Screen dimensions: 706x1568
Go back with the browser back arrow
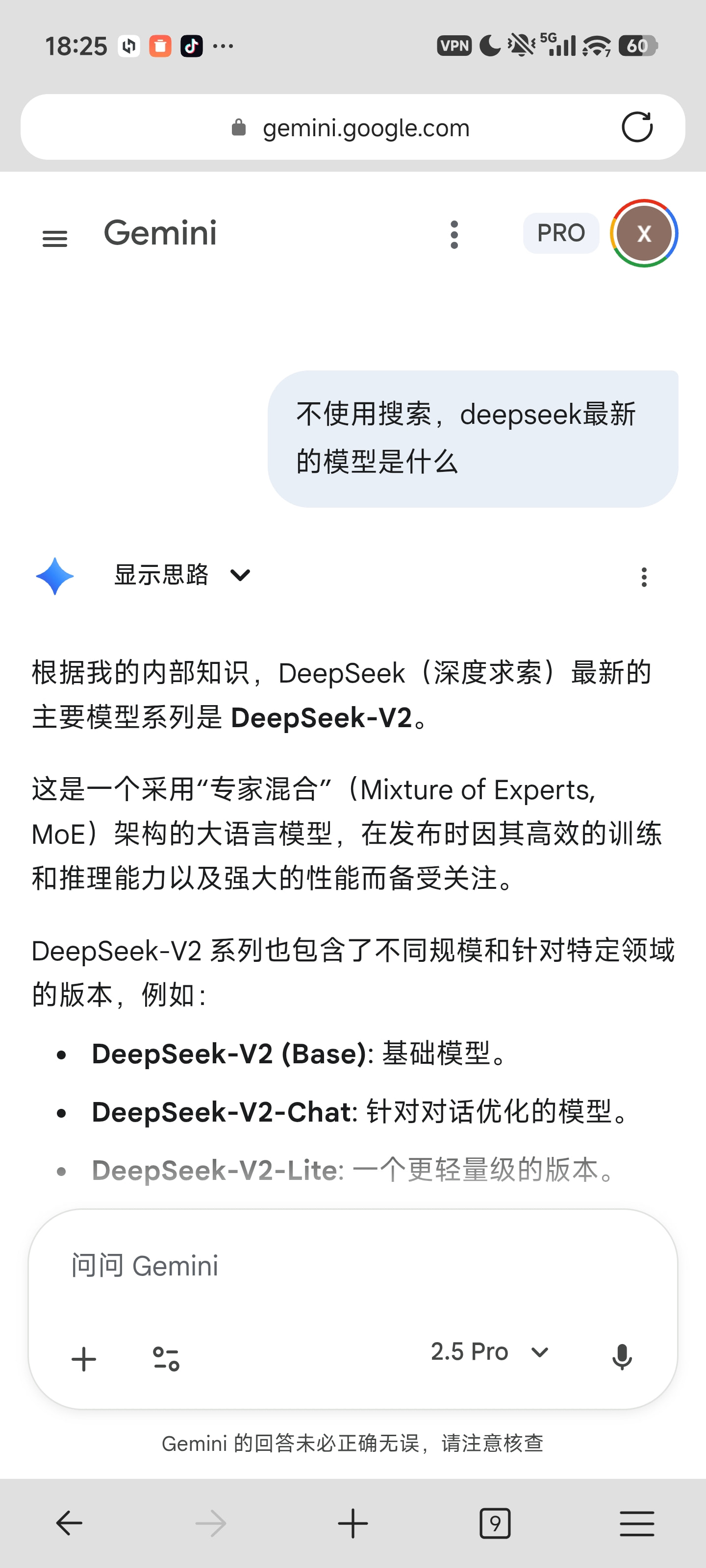click(x=70, y=1523)
